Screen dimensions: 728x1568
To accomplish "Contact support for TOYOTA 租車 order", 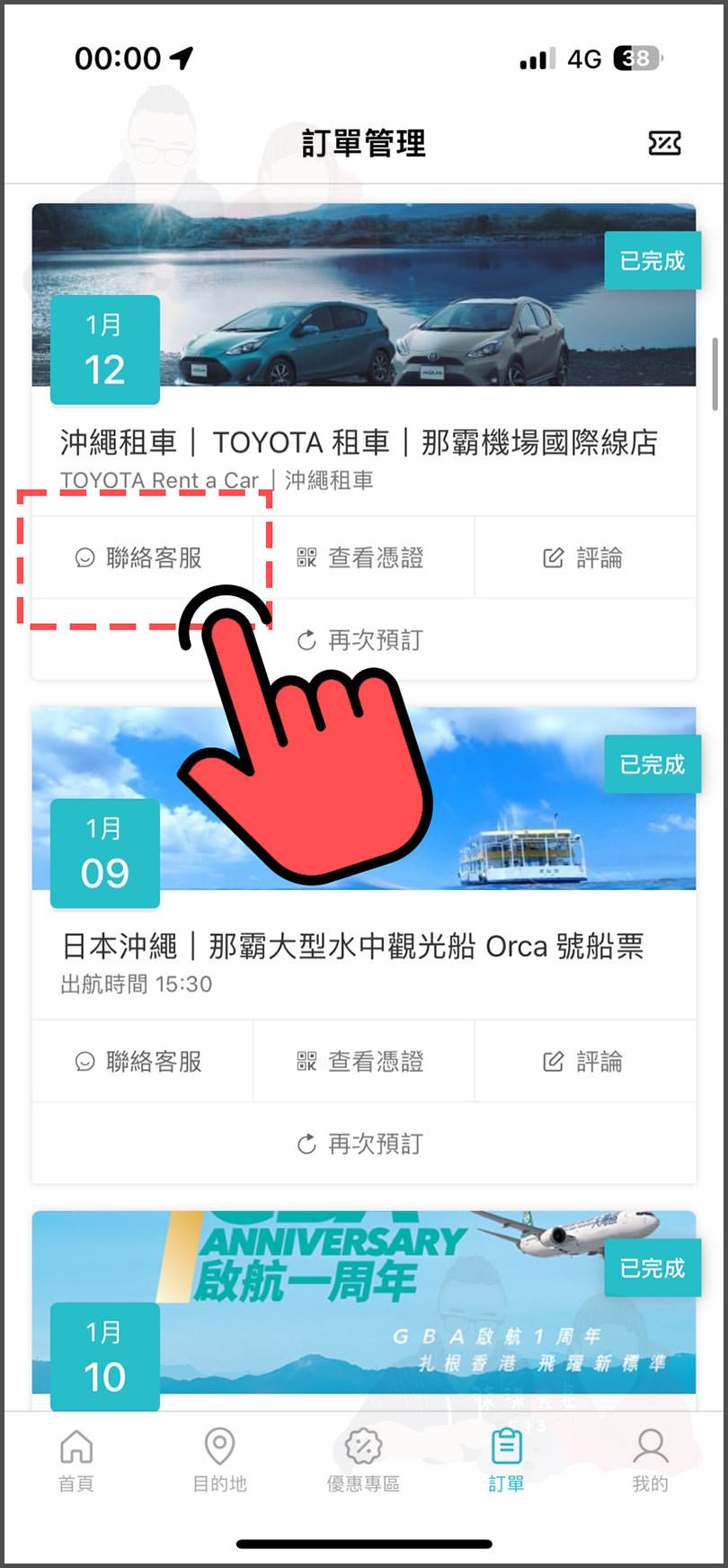I will coord(139,558).
